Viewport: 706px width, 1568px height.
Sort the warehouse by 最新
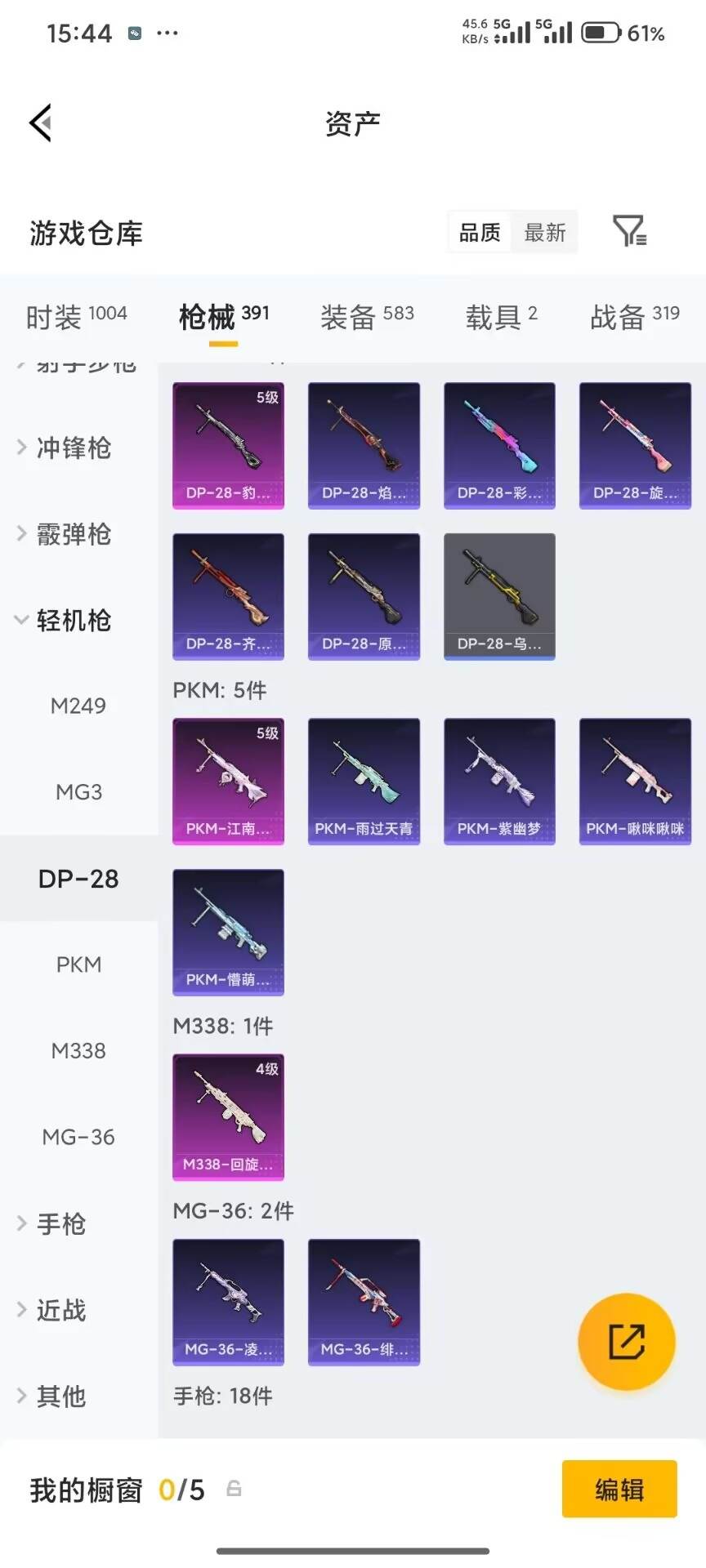click(x=544, y=233)
